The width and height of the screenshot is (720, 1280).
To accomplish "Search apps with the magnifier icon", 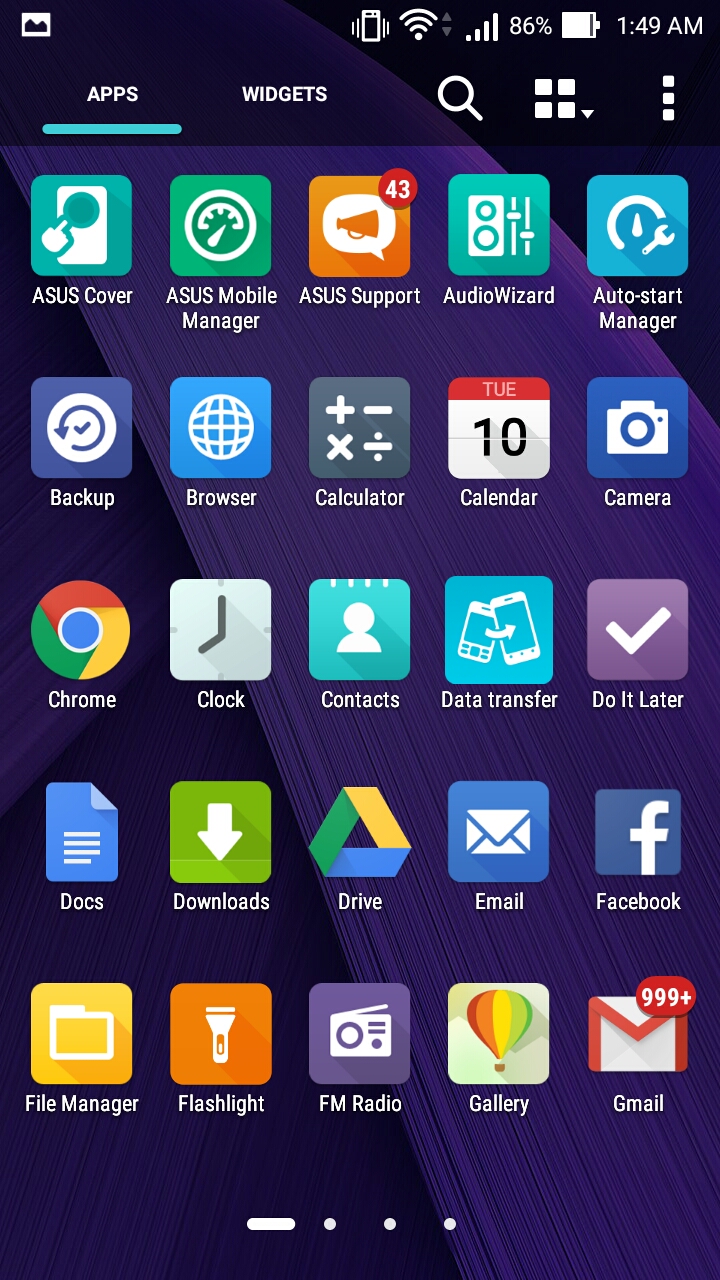I will click(460, 98).
